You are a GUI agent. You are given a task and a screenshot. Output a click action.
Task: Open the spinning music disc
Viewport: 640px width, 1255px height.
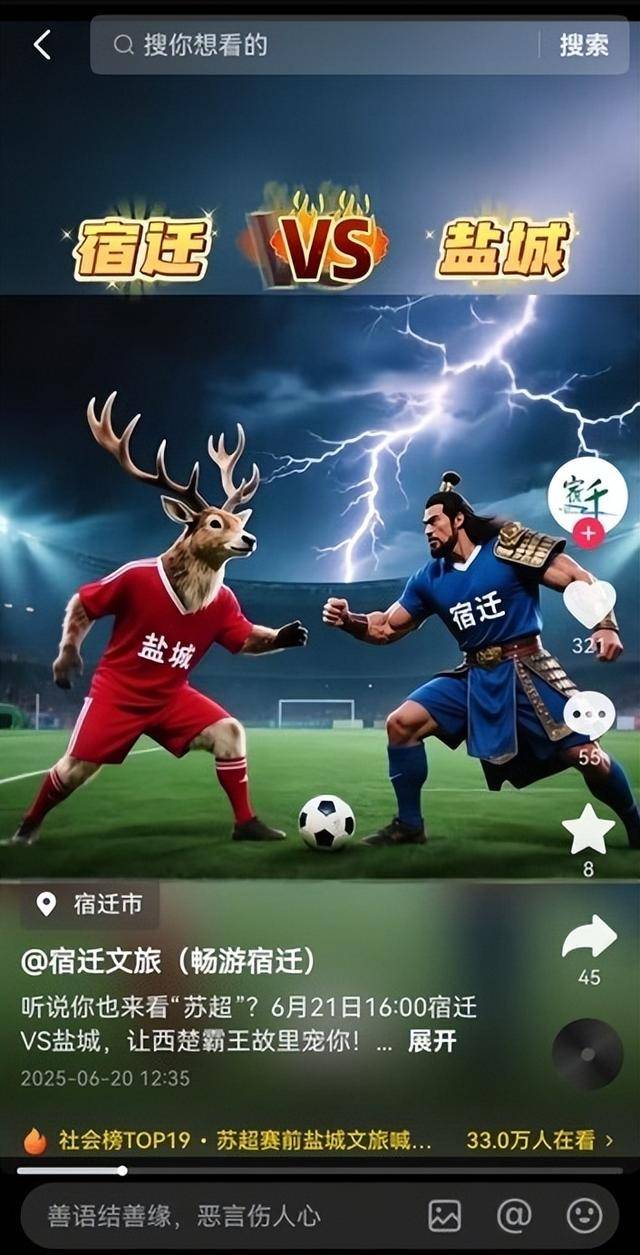(x=587, y=1053)
